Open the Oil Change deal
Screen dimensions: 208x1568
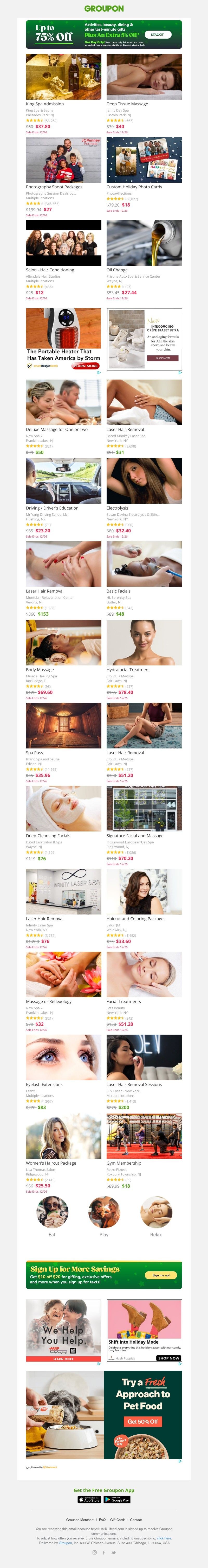pyautogui.click(x=144, y=243)
